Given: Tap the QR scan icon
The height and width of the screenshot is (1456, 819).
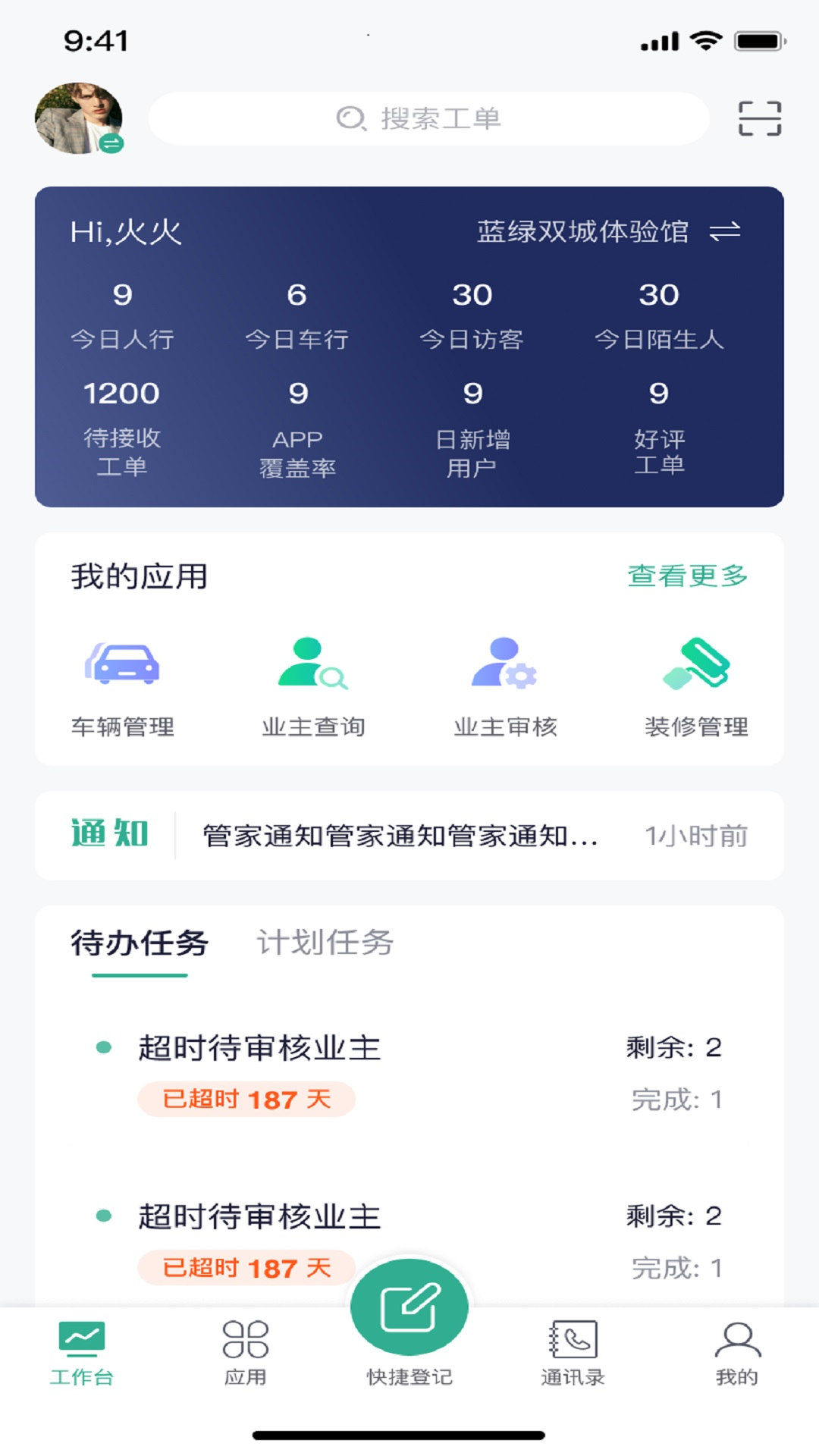Looking at the screenshot, I should click(x=761, y=118).
